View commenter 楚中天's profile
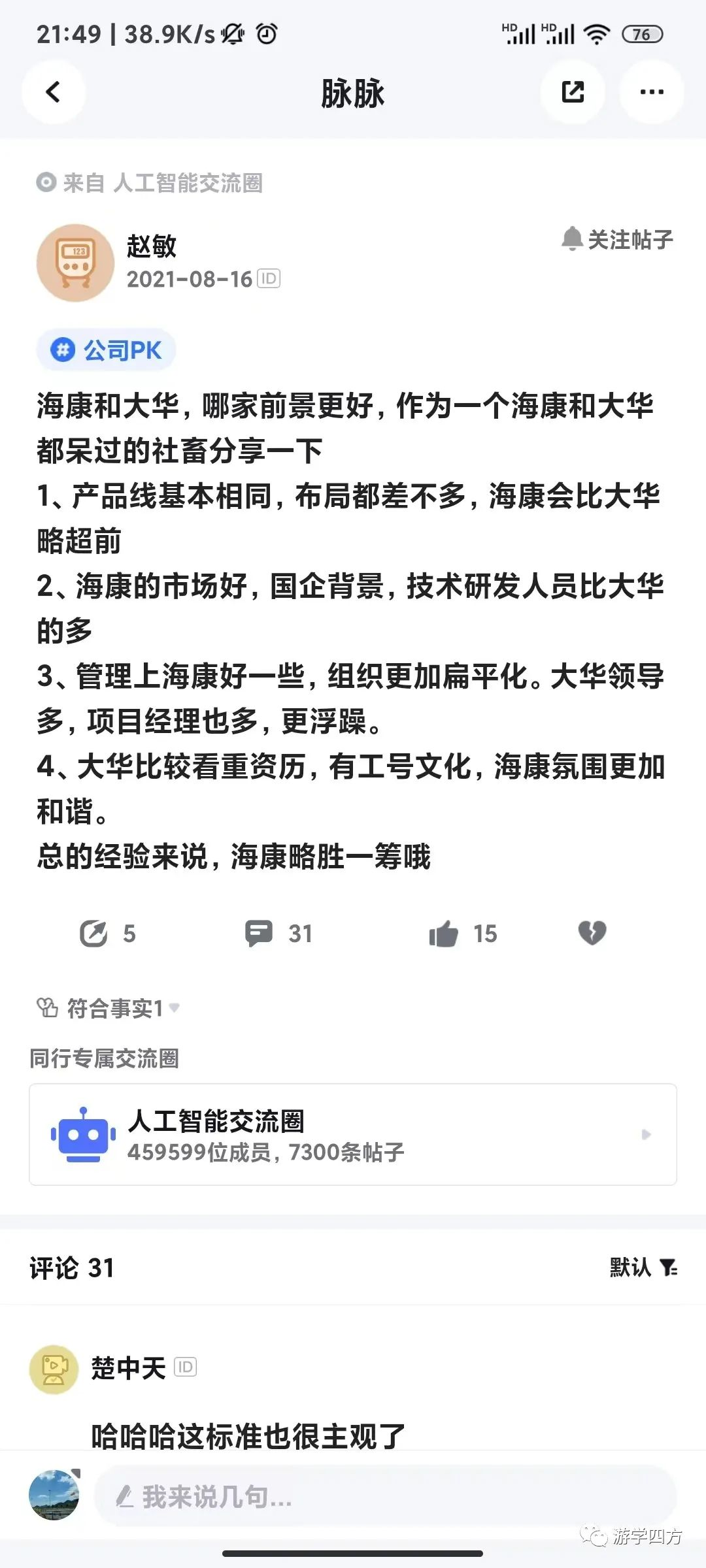 point(54,1369)
